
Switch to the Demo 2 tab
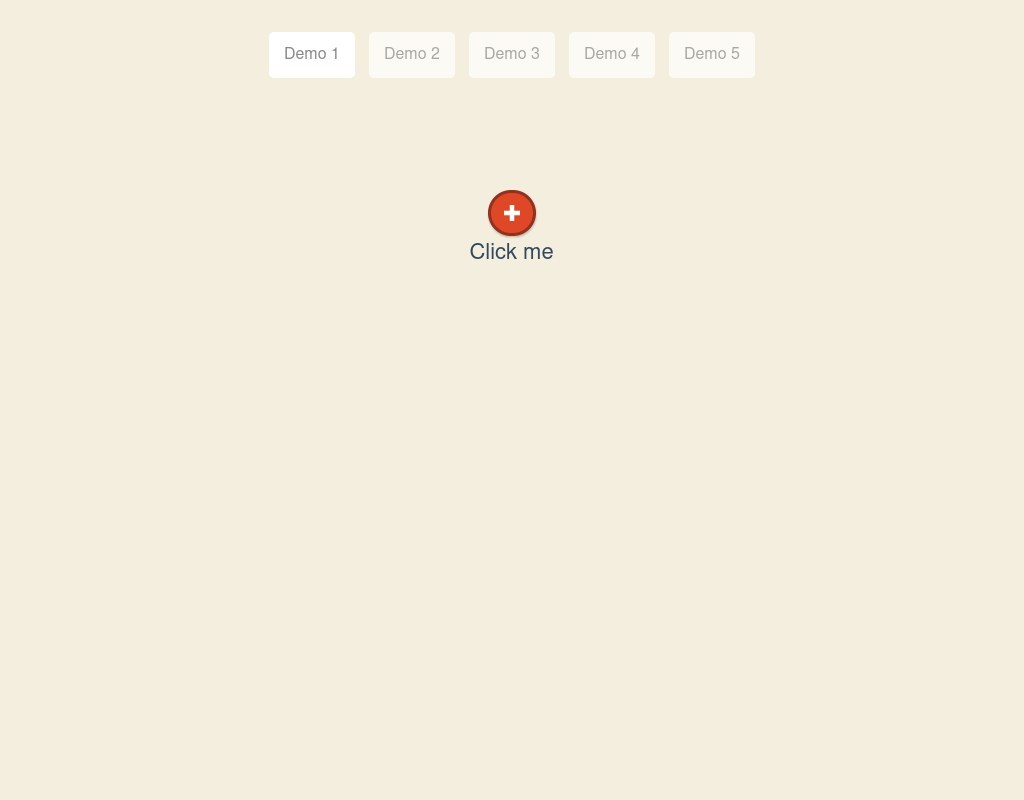412,54
